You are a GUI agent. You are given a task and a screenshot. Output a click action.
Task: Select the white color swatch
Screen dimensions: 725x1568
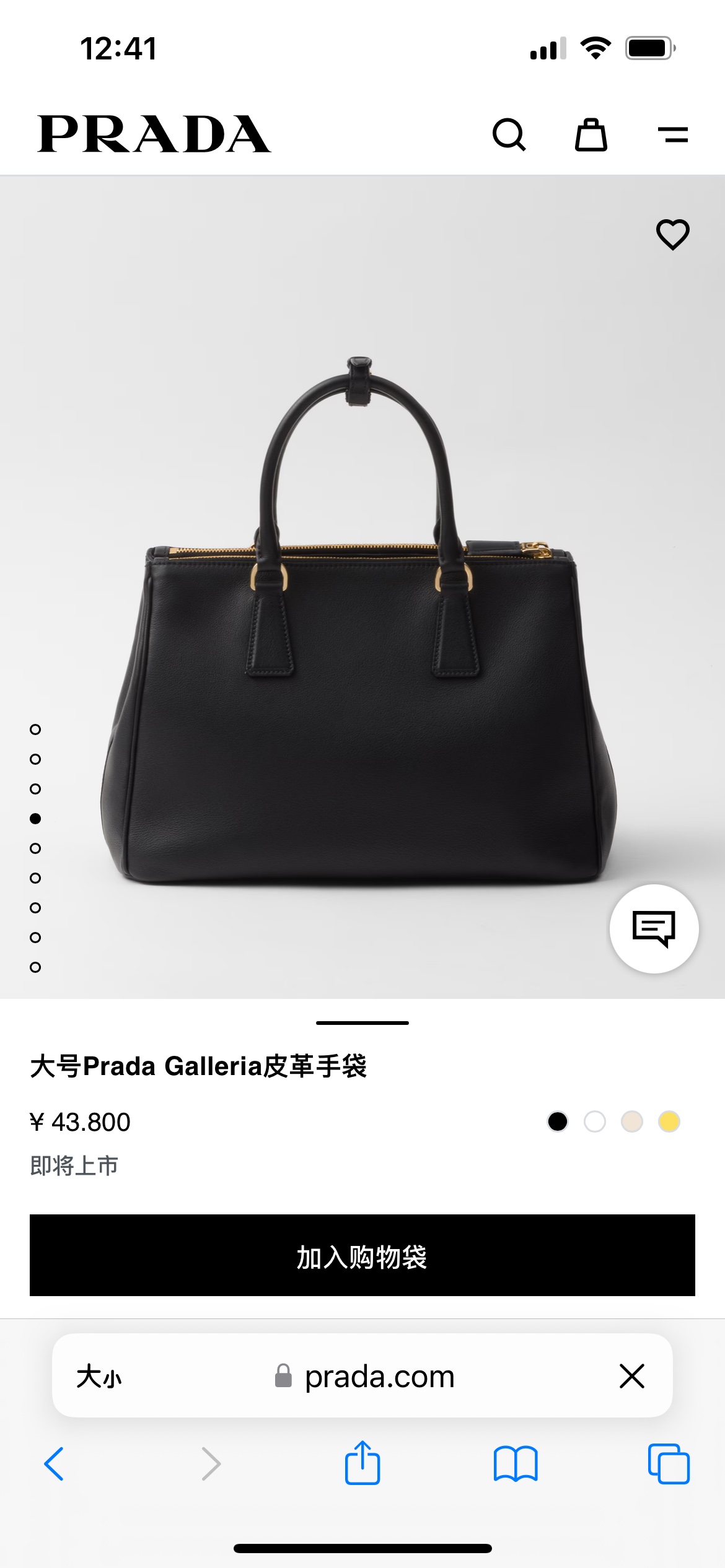click(595, 1122)
